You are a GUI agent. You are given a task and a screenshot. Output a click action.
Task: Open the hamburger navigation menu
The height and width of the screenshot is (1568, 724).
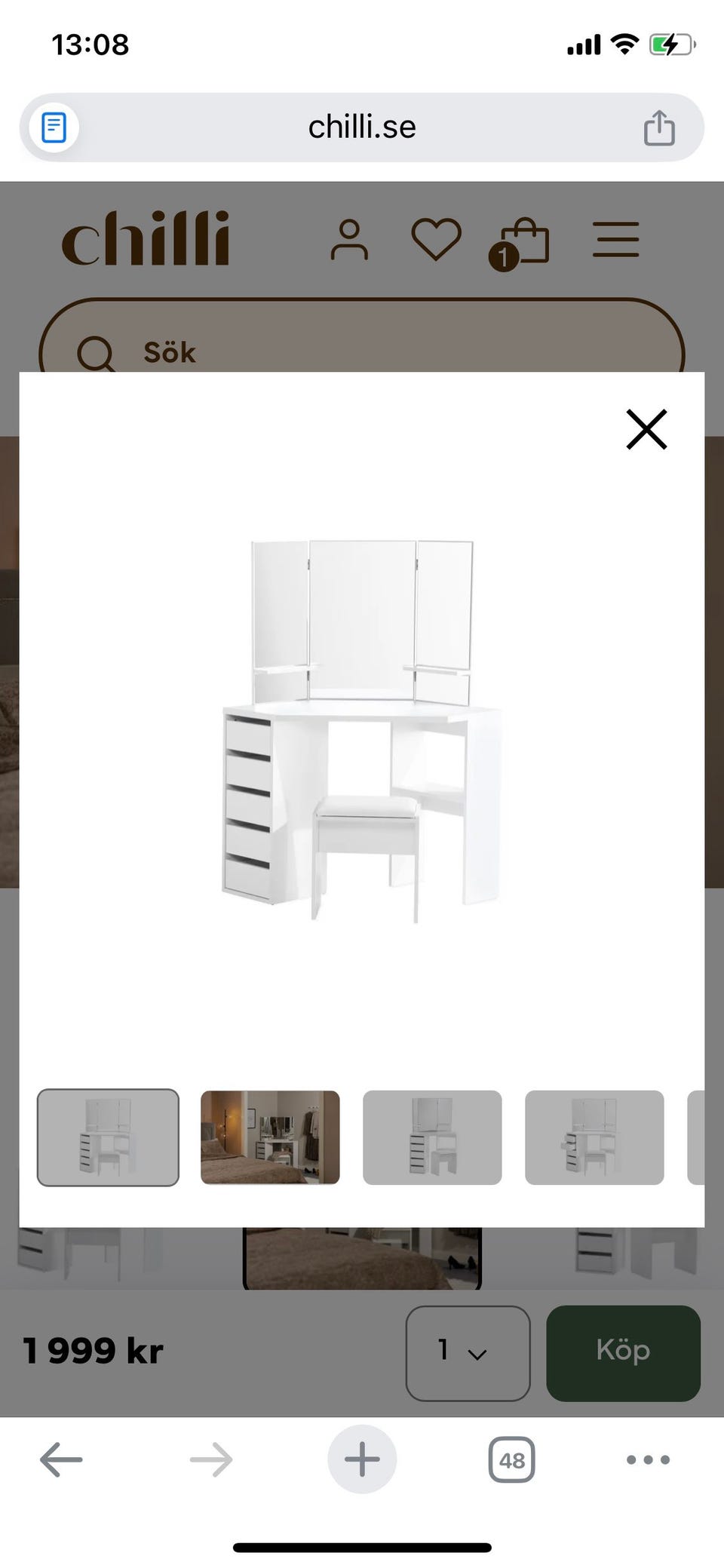click(616, 240)
